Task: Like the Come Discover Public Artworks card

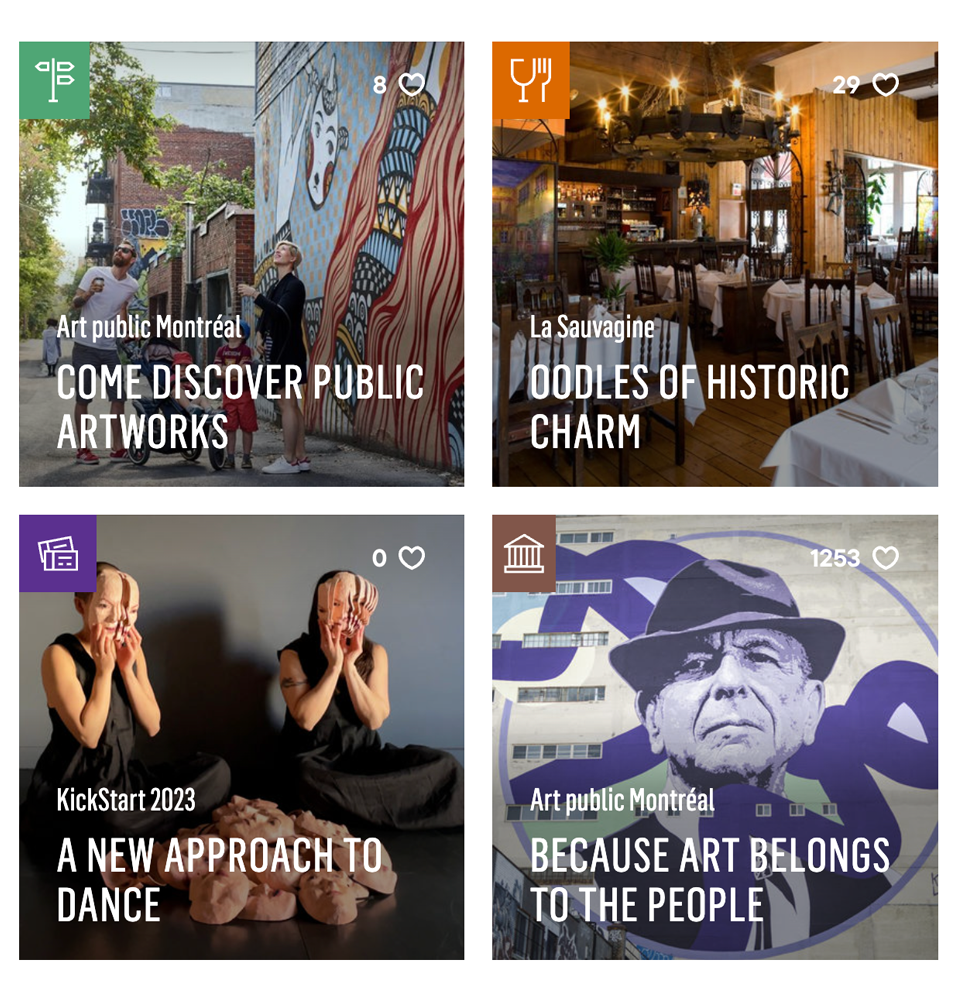Action: (x=412, y=85)
